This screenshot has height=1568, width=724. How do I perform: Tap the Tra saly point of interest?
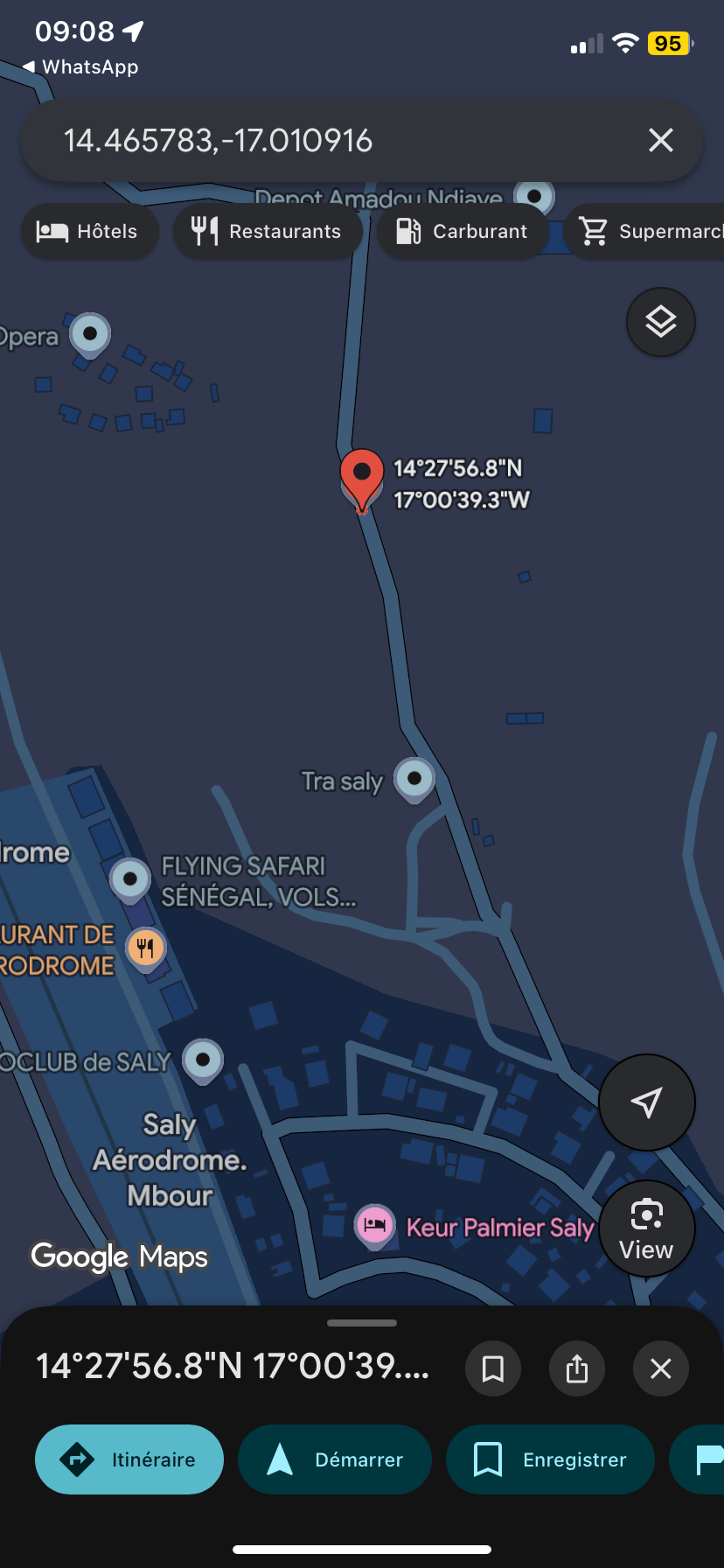point(414,779)
